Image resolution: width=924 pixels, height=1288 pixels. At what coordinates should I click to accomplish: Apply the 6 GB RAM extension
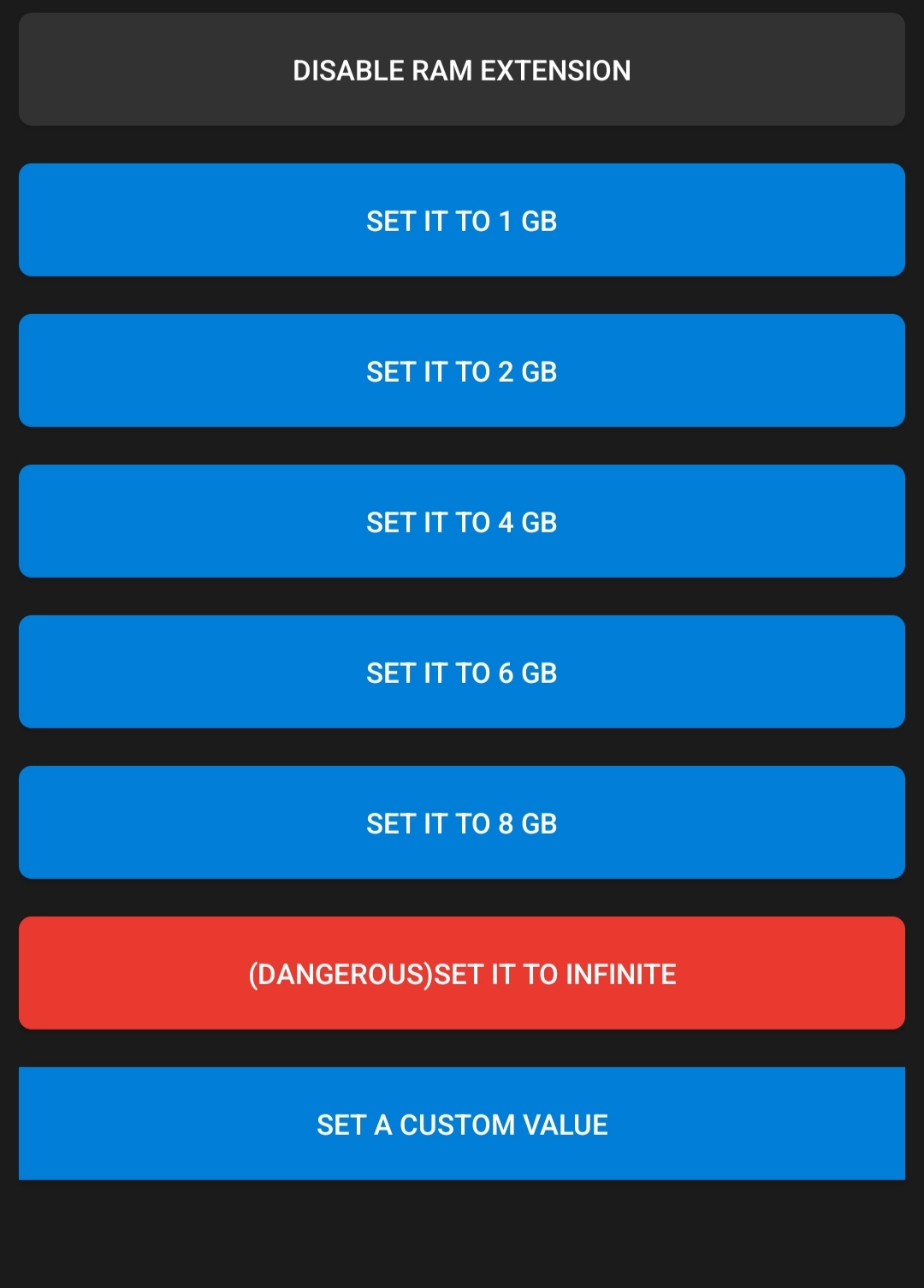click(x=462, y=672)
